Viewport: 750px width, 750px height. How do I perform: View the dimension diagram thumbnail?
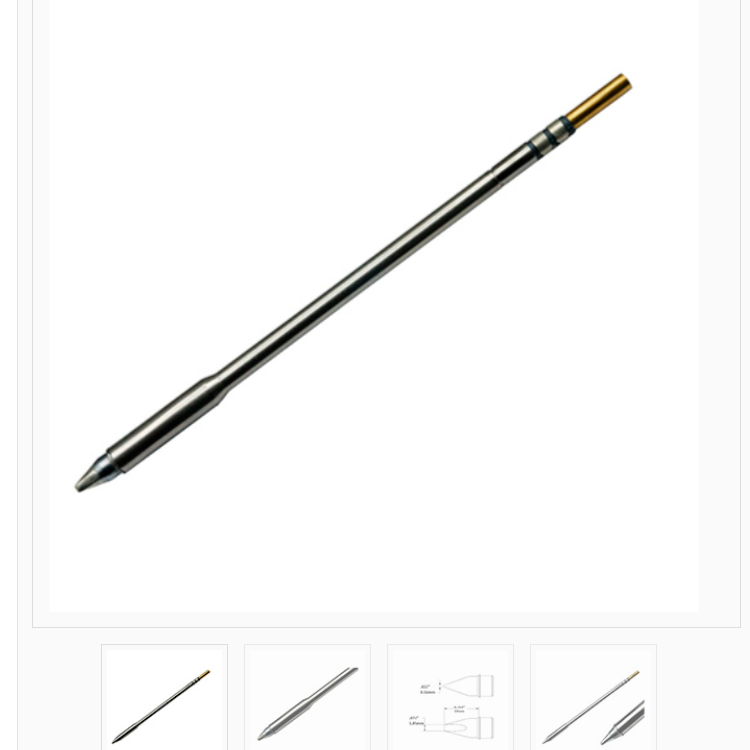[x=450, y=700]
